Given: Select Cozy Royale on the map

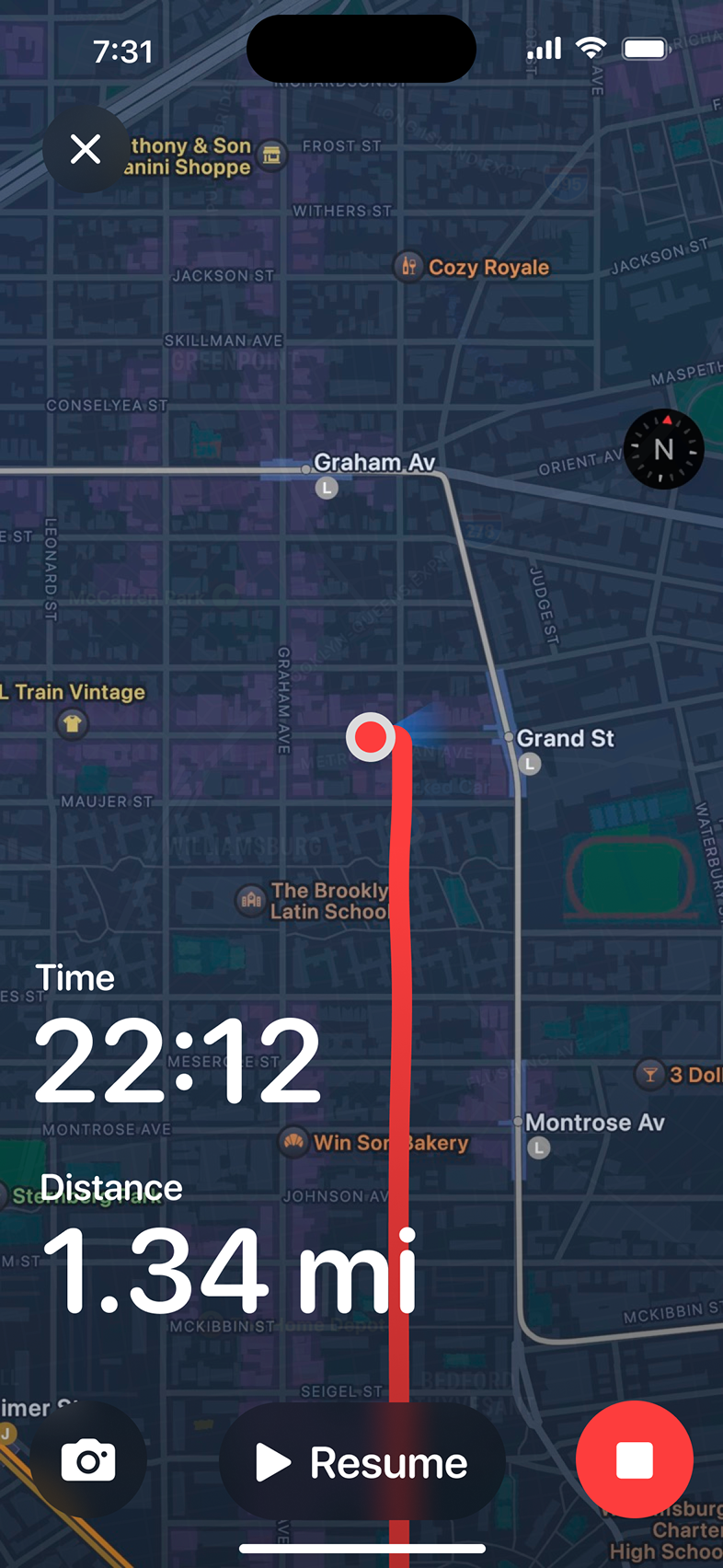Looking at the screenshot, I should coord(408,267).
